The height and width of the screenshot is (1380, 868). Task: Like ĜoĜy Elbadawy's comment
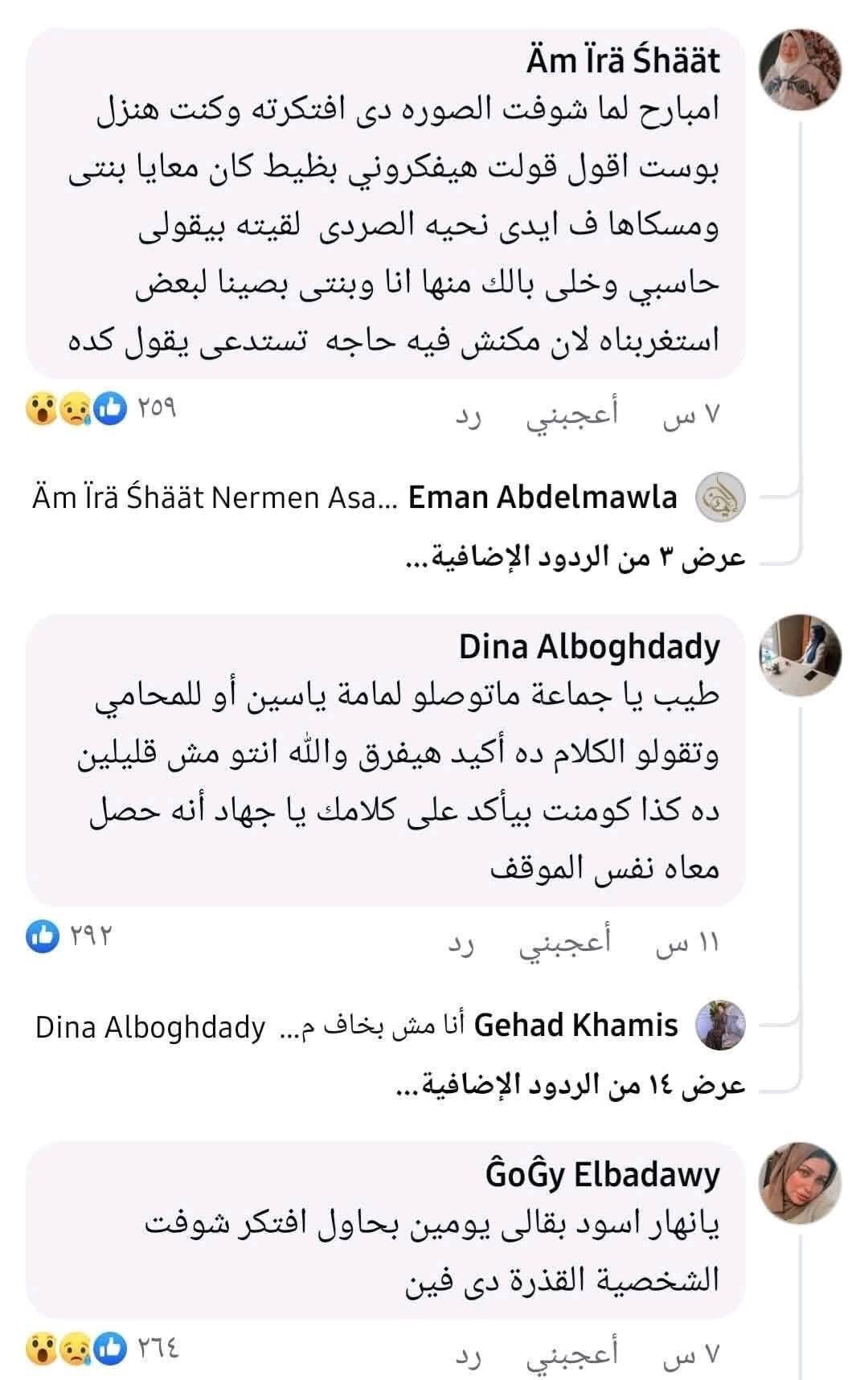571,1357
